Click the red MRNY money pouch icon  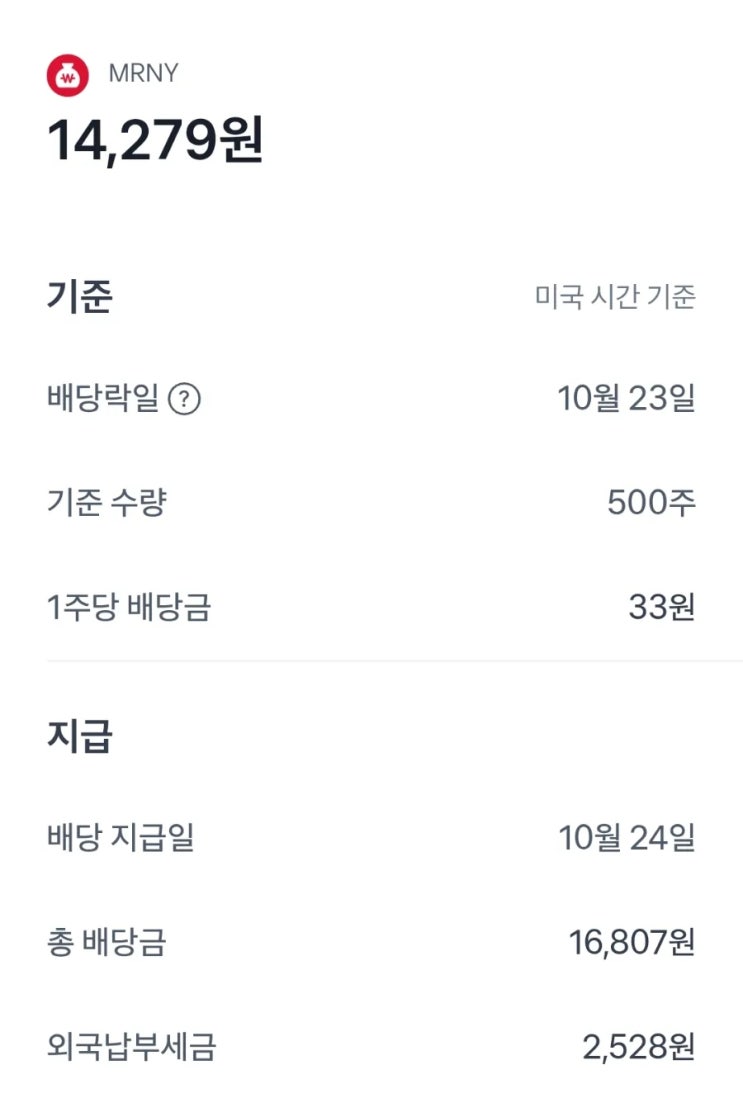tap(66, 71)
